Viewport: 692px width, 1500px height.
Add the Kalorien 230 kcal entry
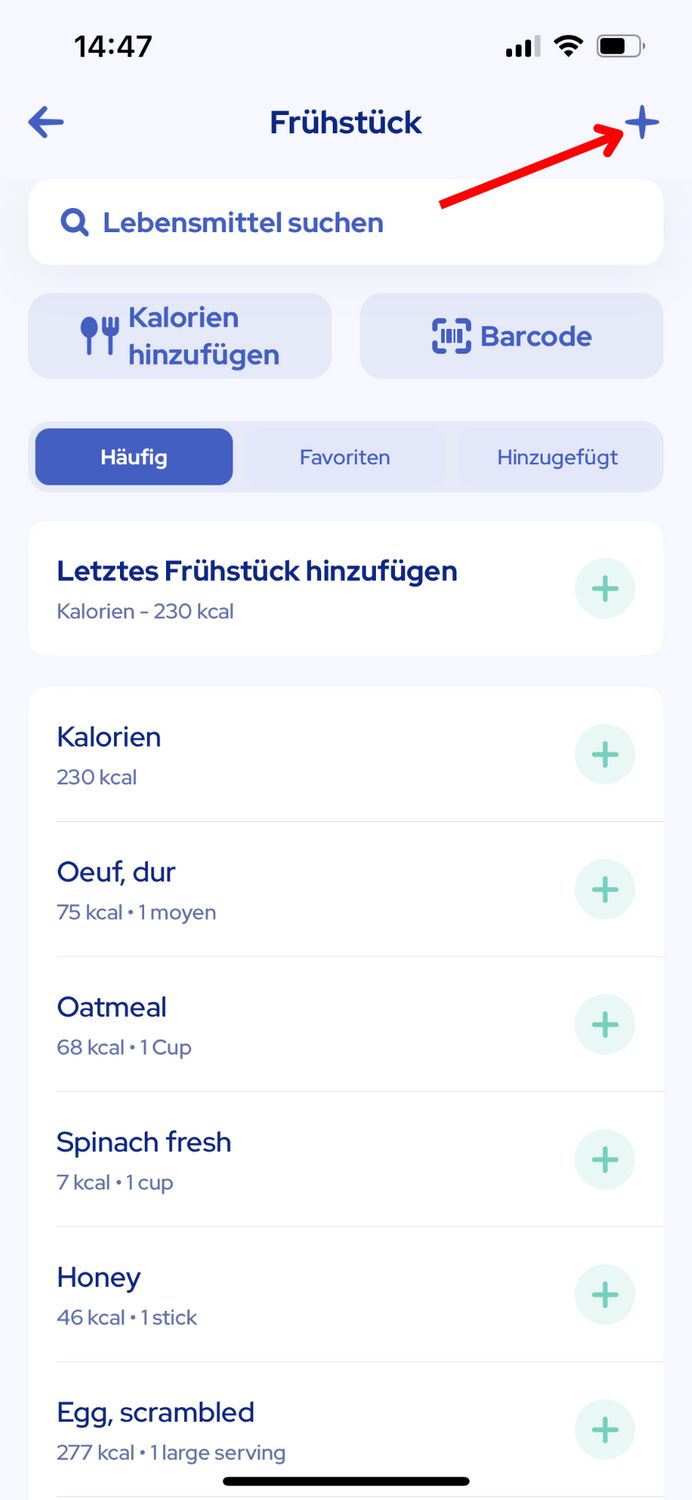(x=605, y=754)
